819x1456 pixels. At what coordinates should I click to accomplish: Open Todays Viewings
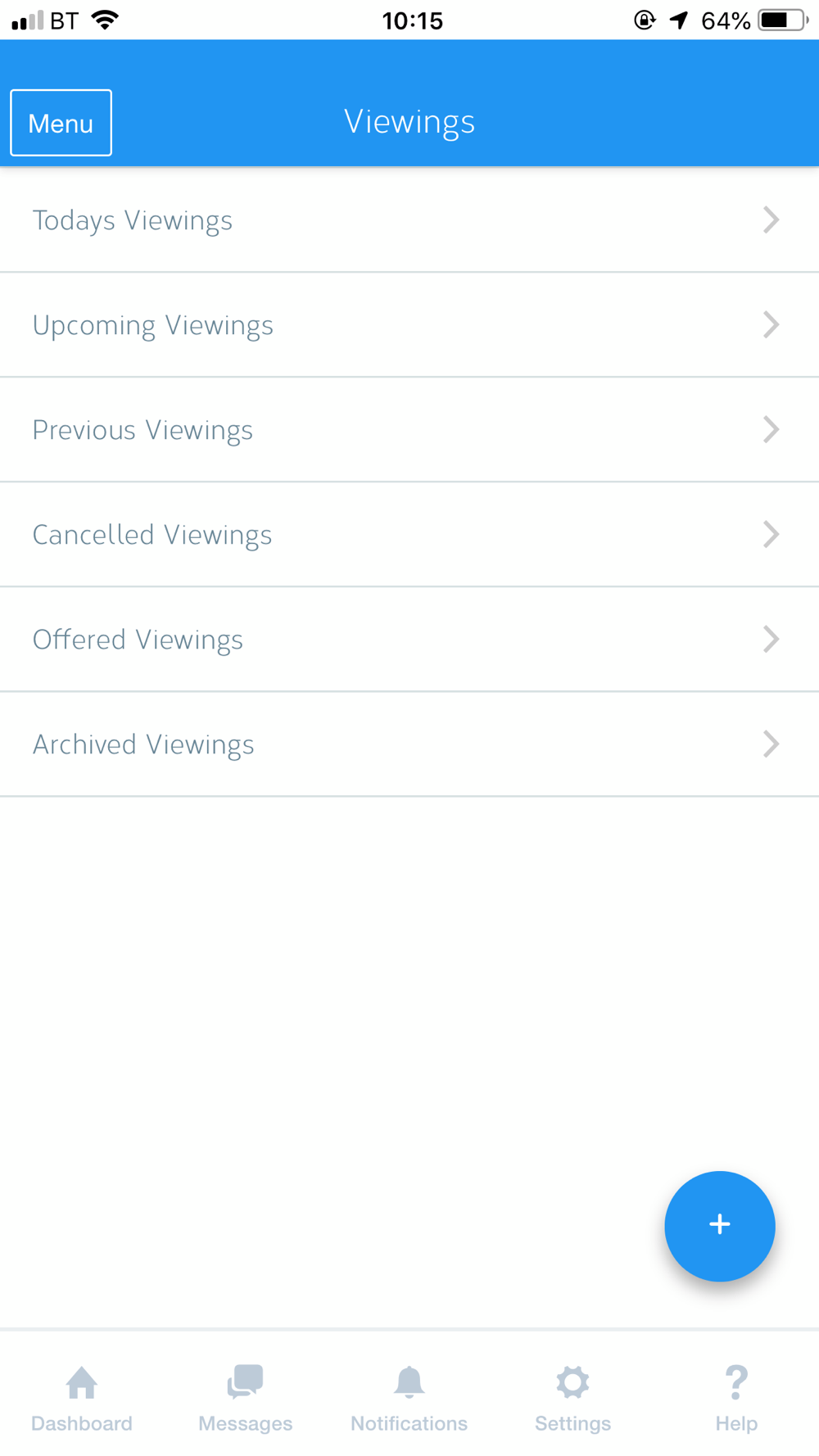(409, 219)
